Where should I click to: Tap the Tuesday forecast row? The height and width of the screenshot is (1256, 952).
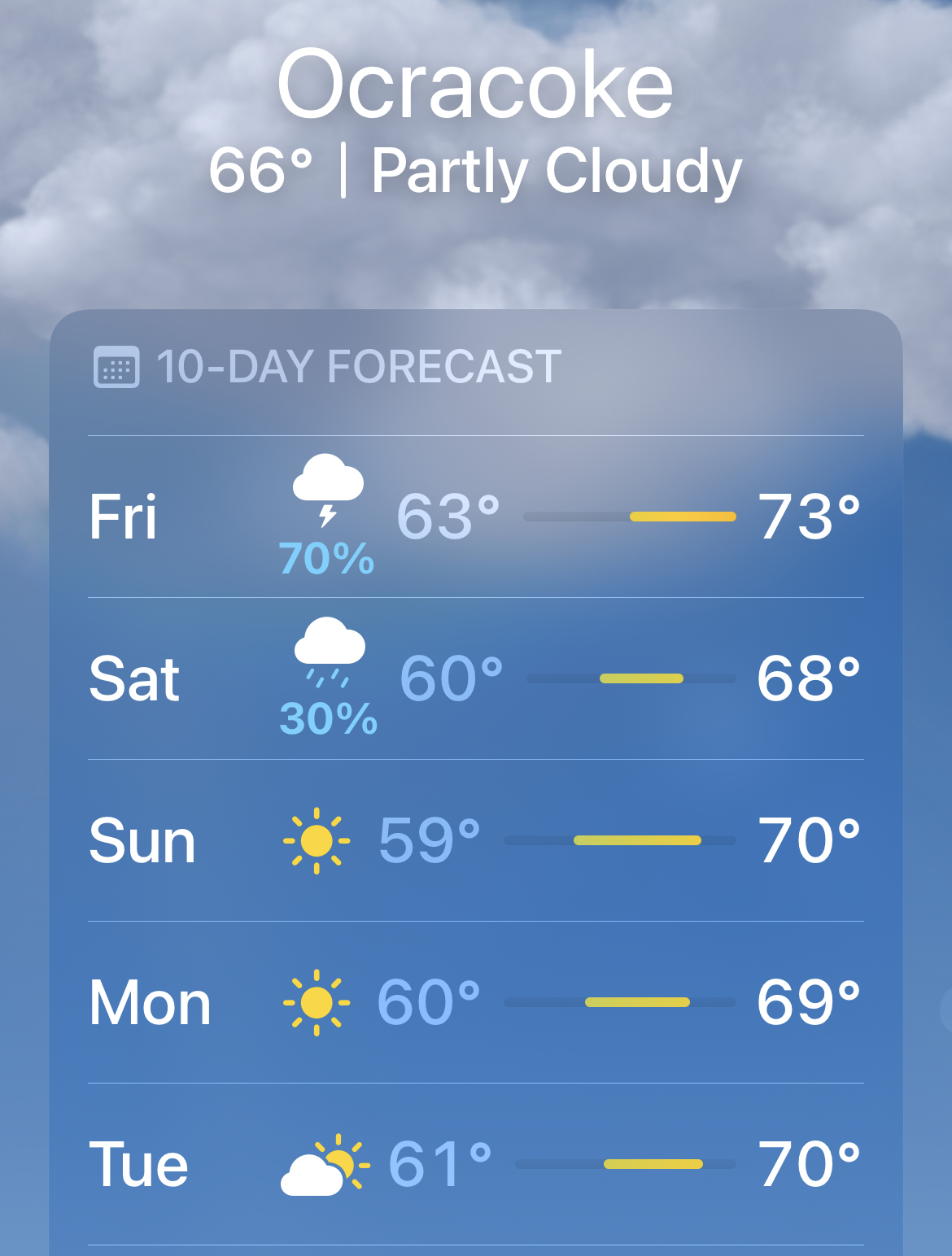click(475, 1164)
